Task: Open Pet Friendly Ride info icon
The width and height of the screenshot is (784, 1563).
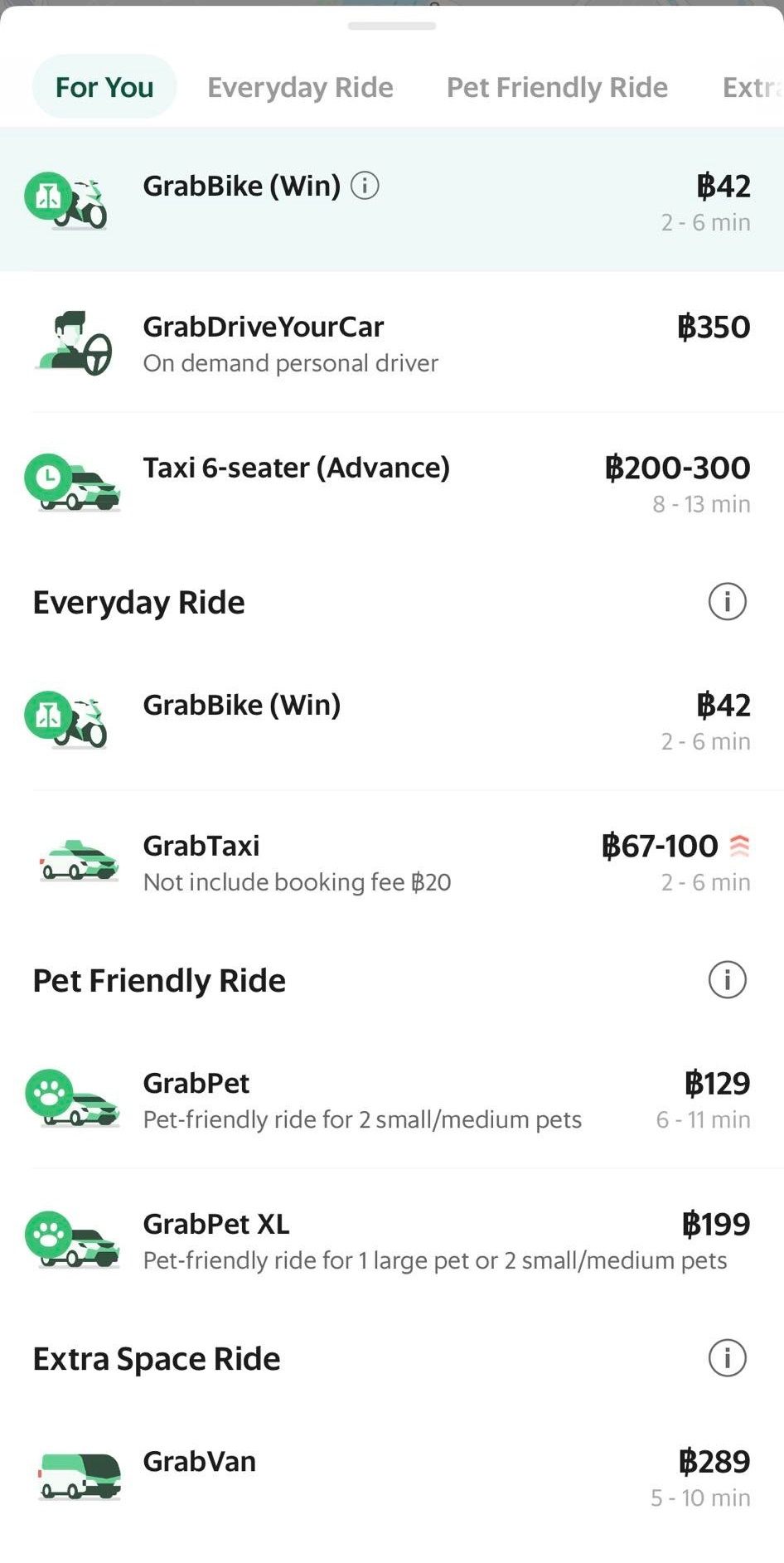Action: coord(727,979)
